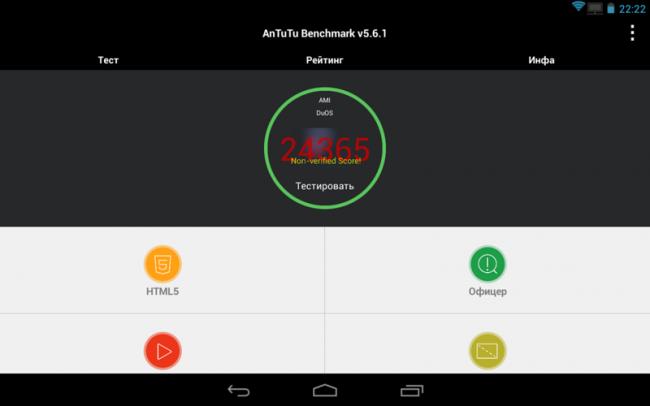
Task: Go to the home screen
Action: pos(325,390)
